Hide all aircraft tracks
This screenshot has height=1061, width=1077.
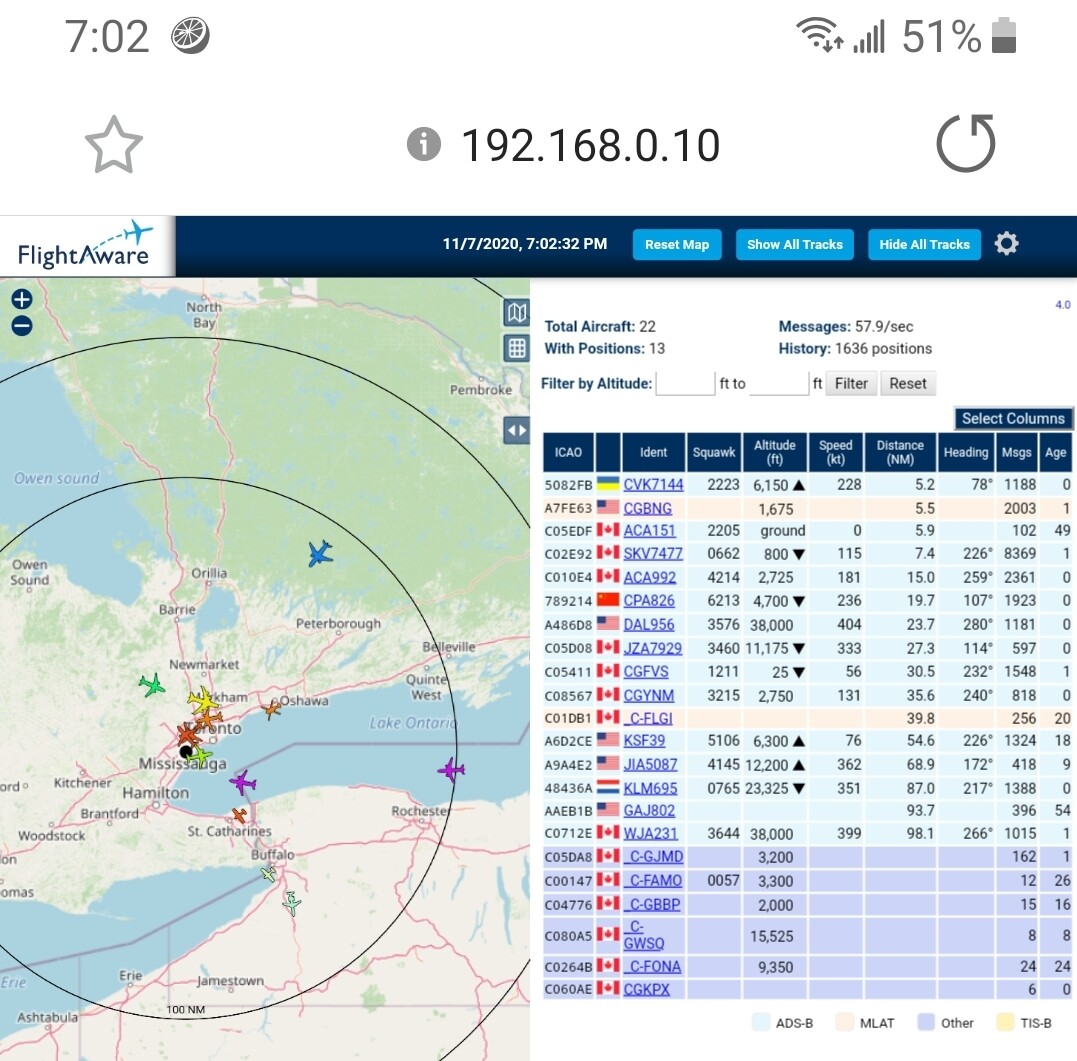coord(924,244)
